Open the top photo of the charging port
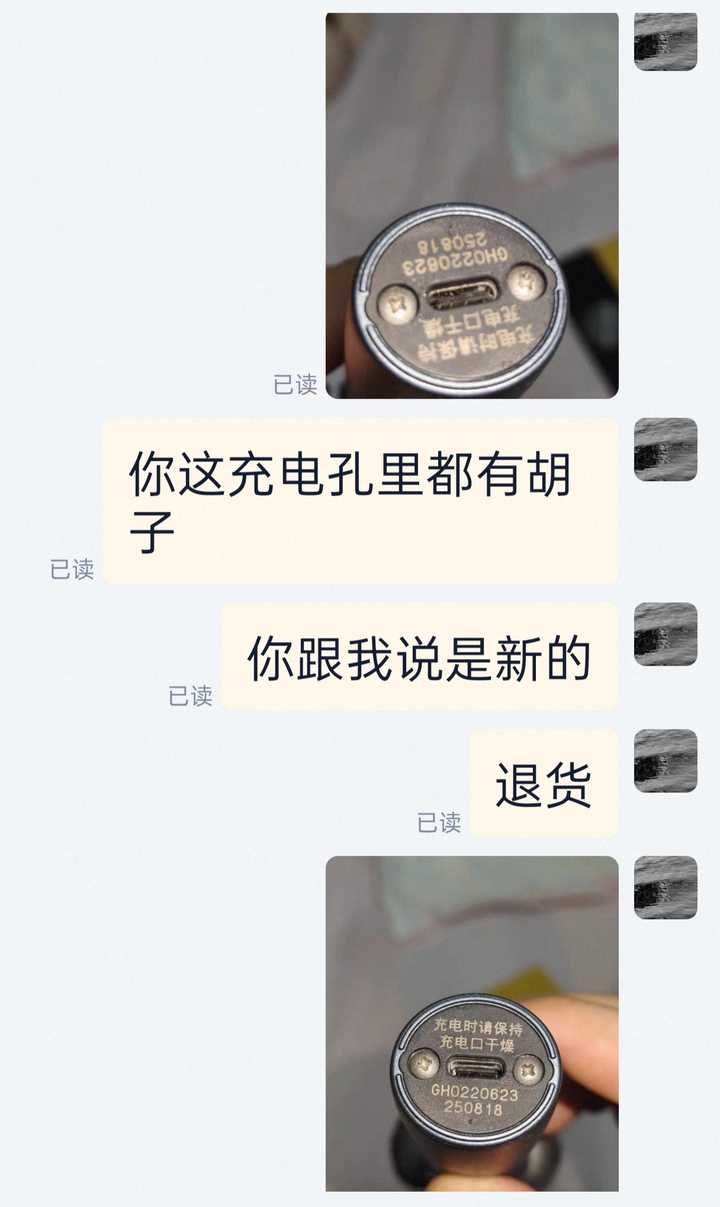This screenshot has height=1207, width=720. pyautogui.click(x=472, y=205)
